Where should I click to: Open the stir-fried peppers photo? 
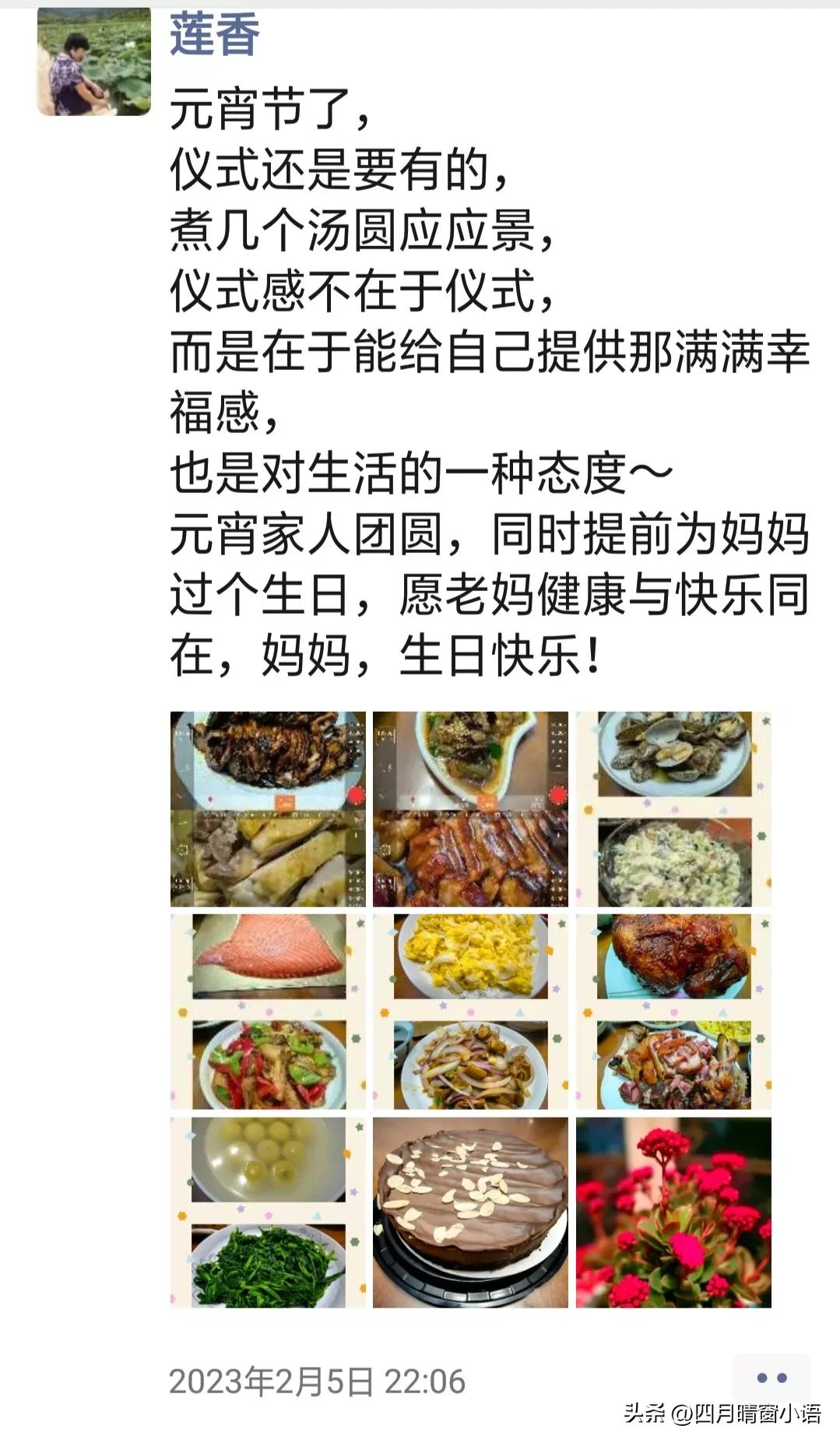(265, 1067)
